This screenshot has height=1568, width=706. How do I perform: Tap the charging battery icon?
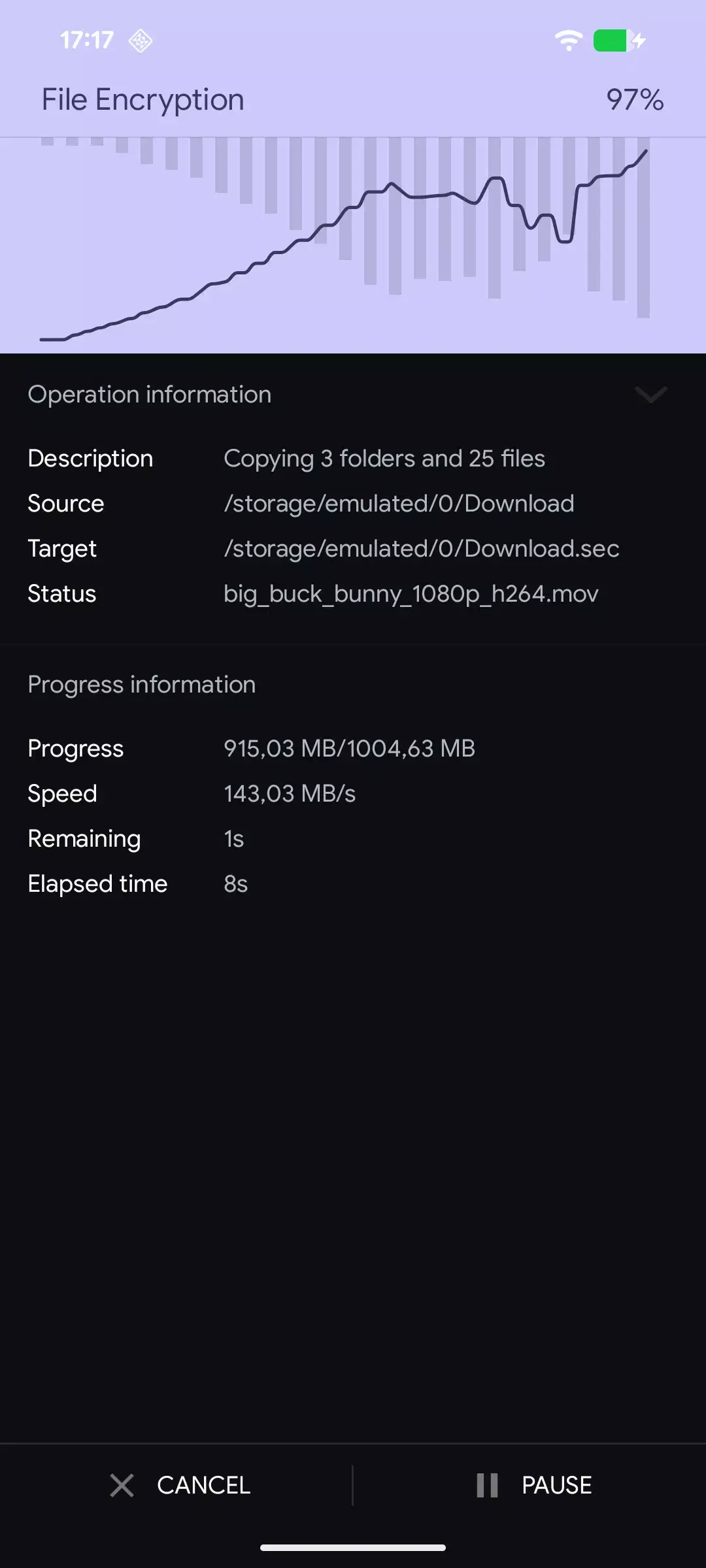click(611, 39)
